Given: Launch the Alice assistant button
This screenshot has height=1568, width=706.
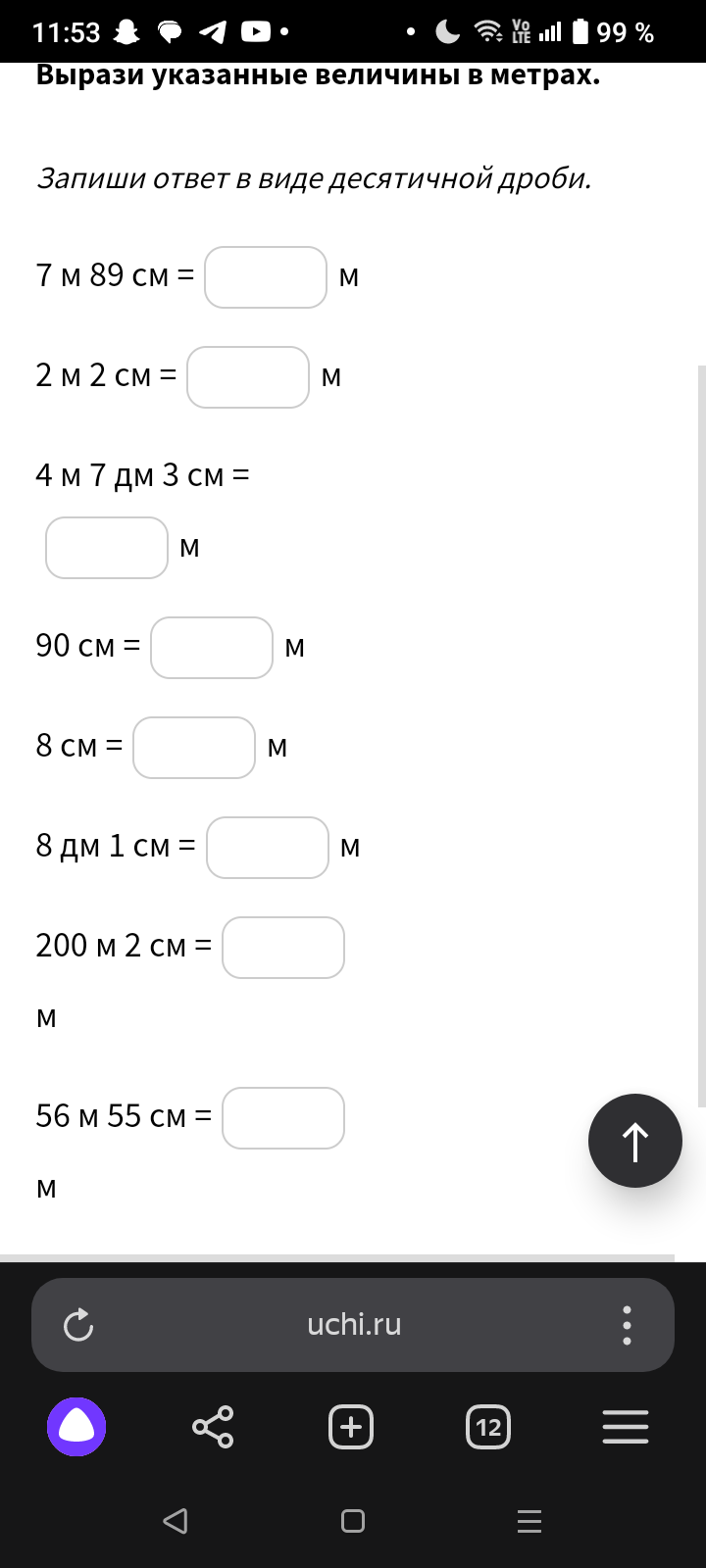Looking at the screenshot, I should 76,1427.
